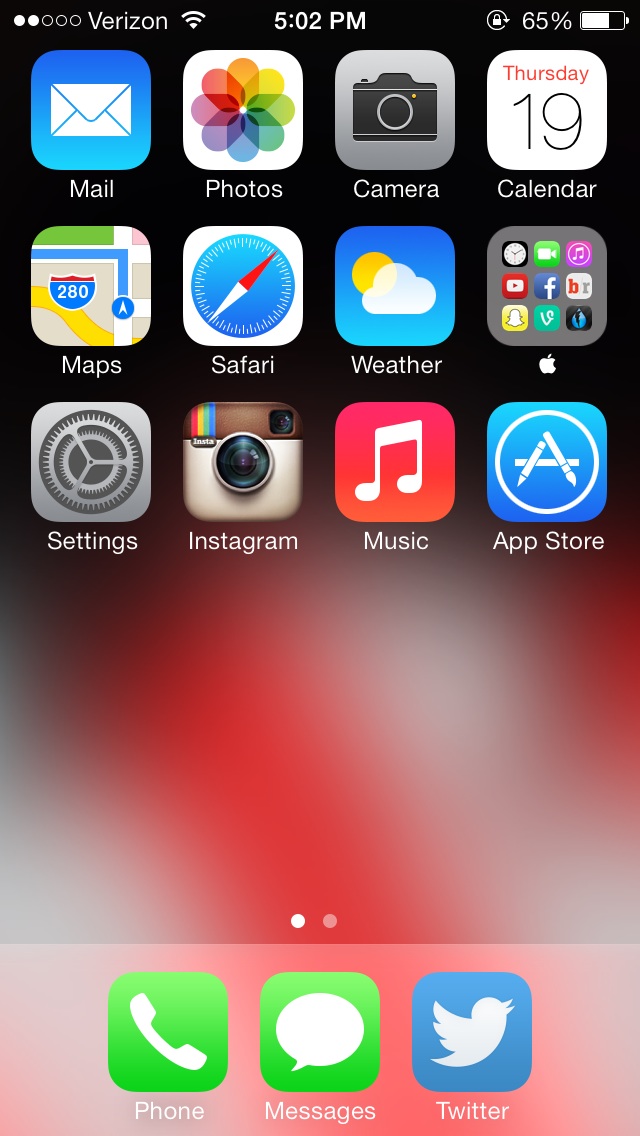Open Calendar showing Thursday 19
Viewport: 640px width, 1136px height.
(547, 110)
